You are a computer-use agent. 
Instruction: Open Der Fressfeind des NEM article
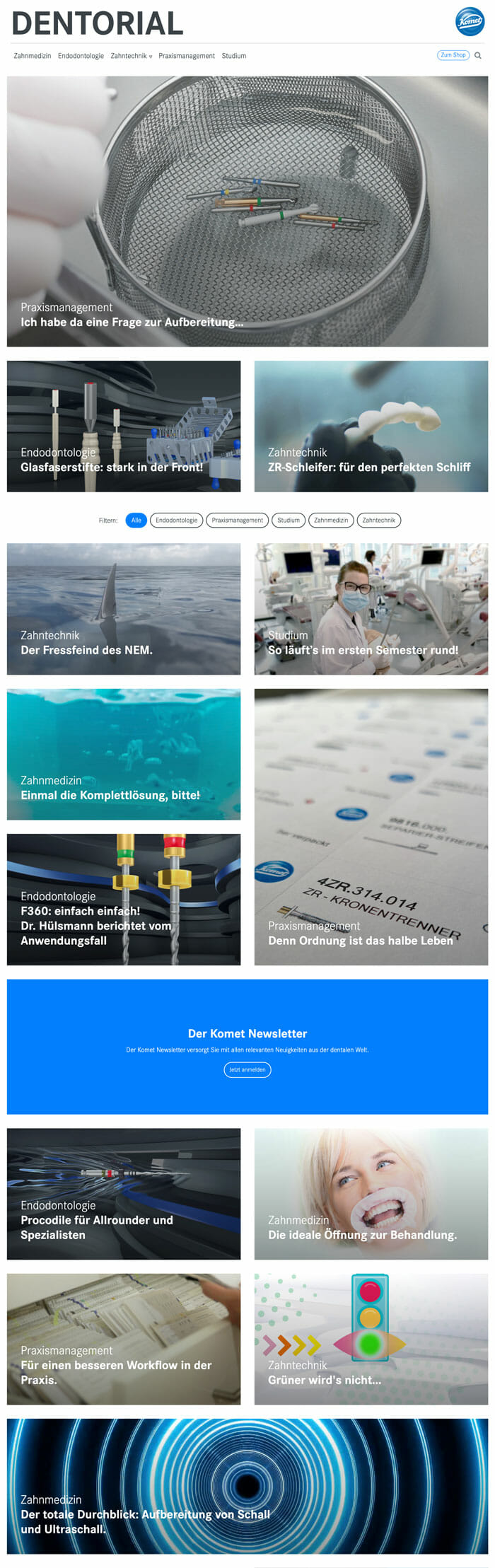pos(124,609)
